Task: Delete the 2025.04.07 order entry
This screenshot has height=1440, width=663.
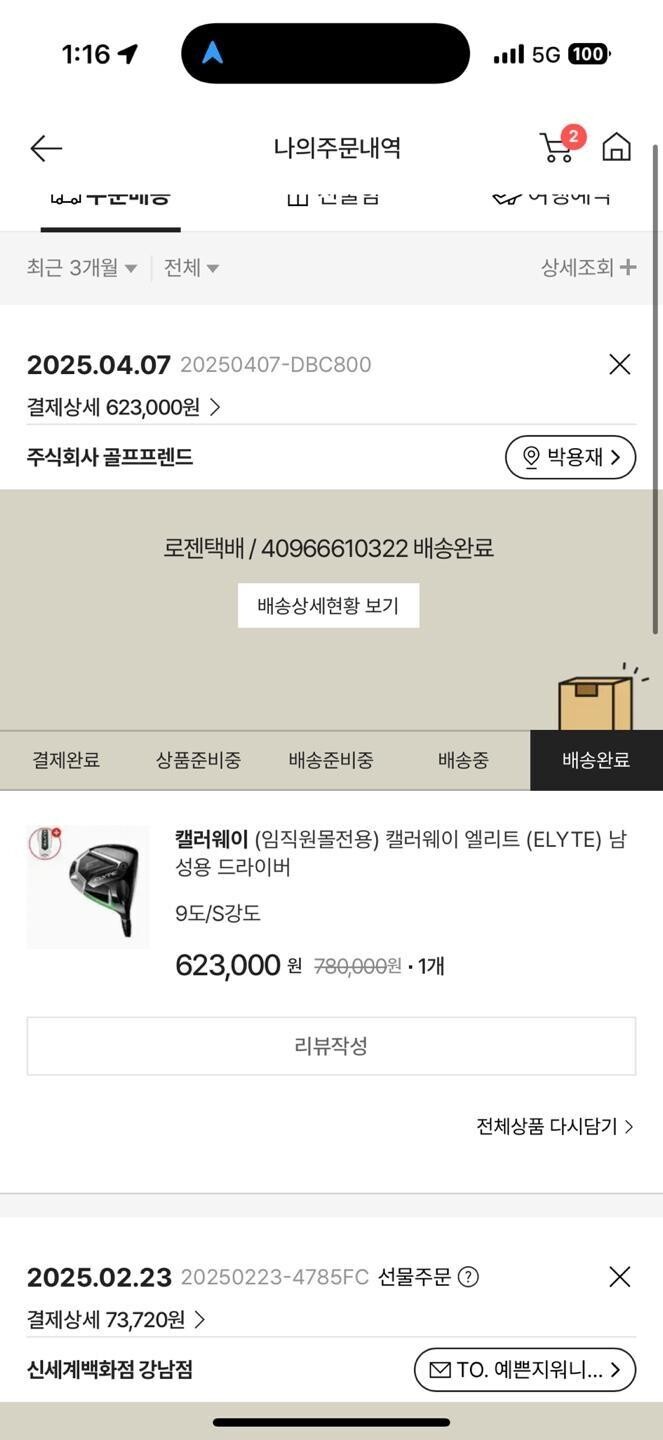Action: (619, 364)
